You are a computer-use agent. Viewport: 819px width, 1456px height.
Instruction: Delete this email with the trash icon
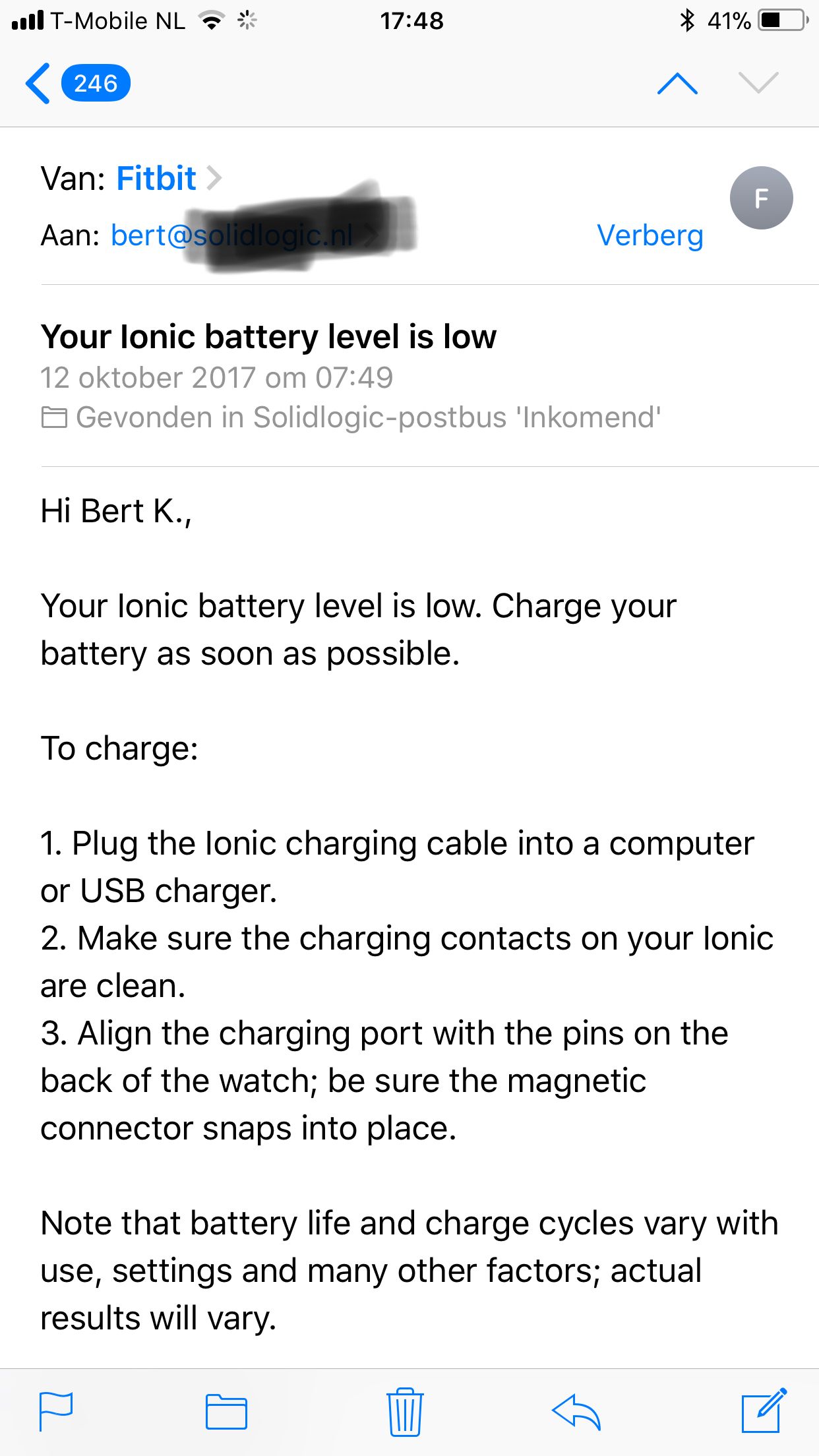click(x=404, y=1411)
